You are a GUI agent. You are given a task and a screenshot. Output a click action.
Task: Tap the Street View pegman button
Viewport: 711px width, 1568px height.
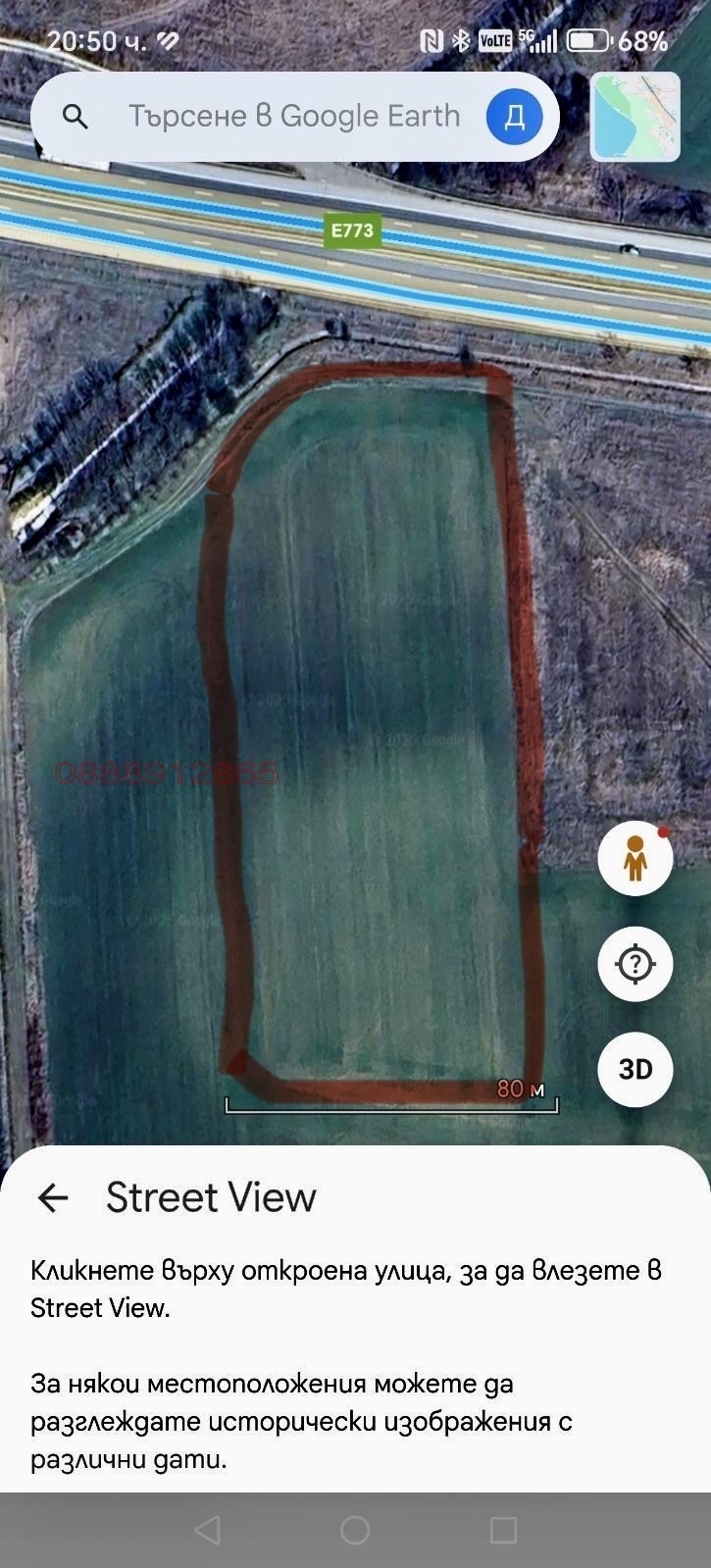(x=635, y=858)
